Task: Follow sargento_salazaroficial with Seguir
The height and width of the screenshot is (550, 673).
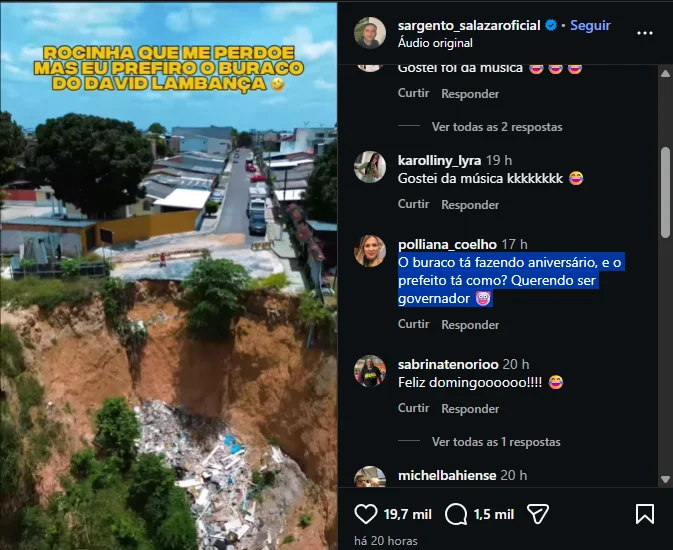Action: 590,25
